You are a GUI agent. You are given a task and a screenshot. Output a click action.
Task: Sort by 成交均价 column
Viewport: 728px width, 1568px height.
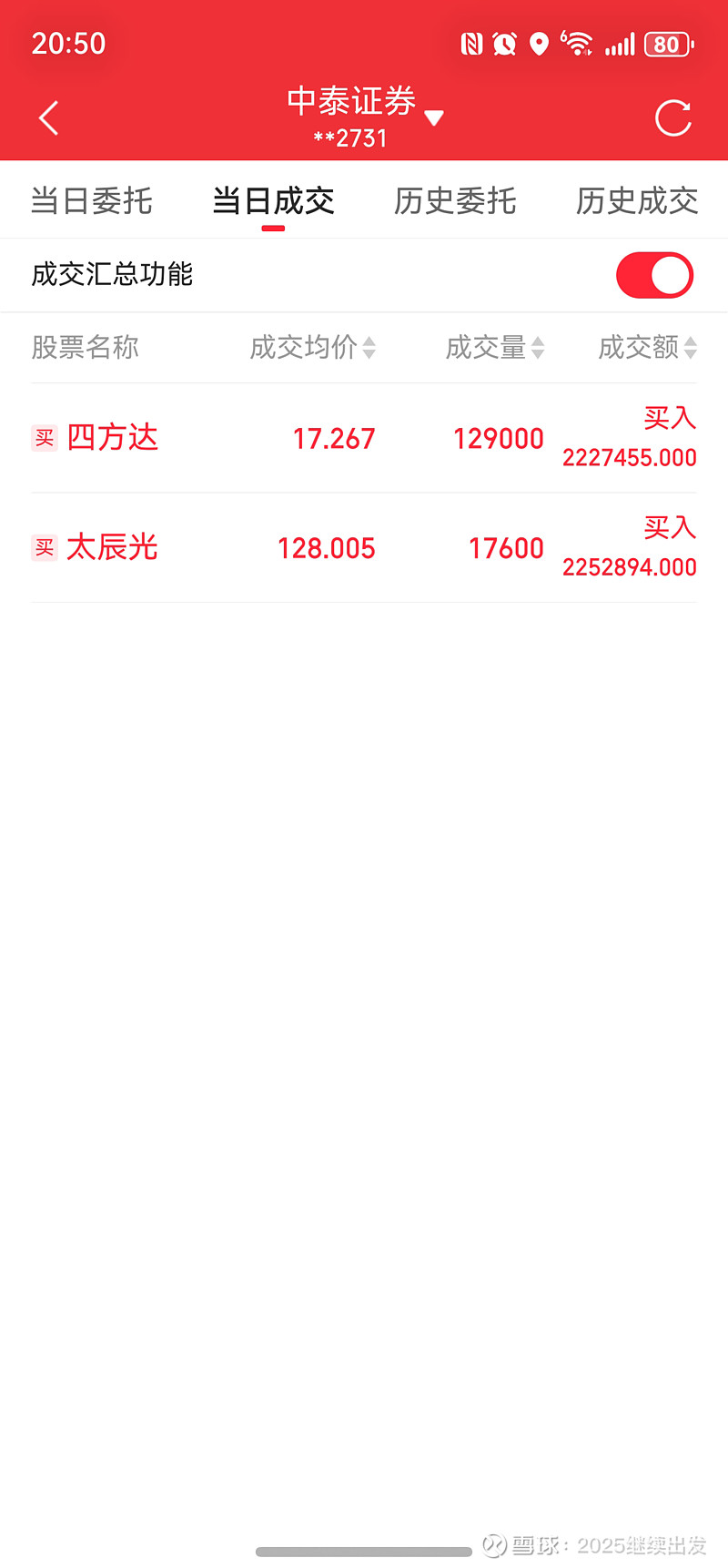click(312, 347)
